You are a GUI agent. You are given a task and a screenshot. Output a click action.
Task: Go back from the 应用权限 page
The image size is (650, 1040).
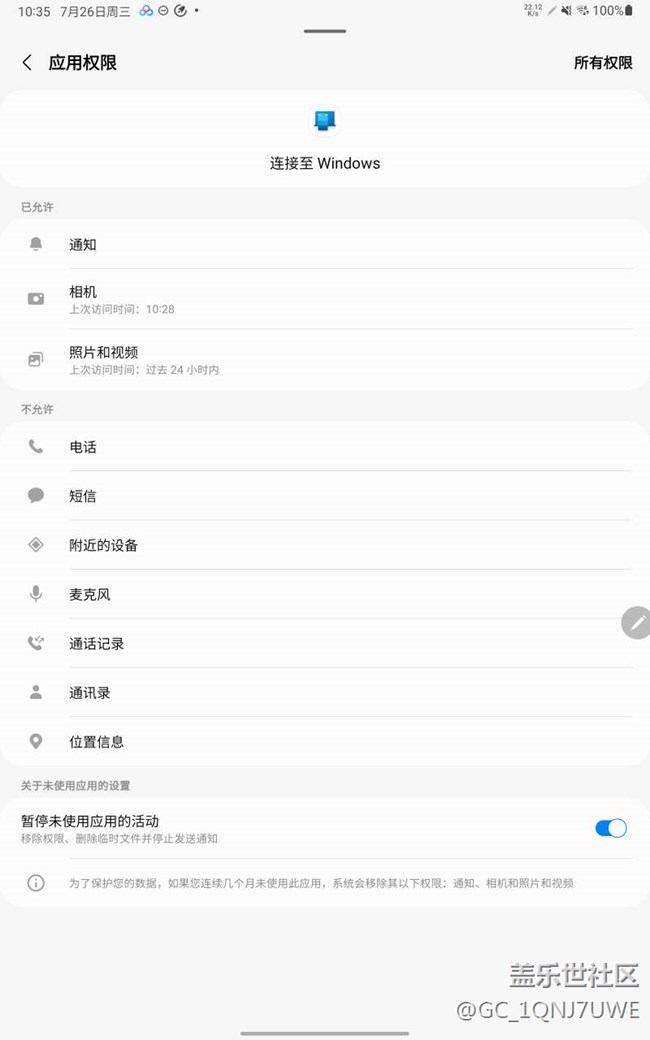pyautogui.click(x=27, y=62)
